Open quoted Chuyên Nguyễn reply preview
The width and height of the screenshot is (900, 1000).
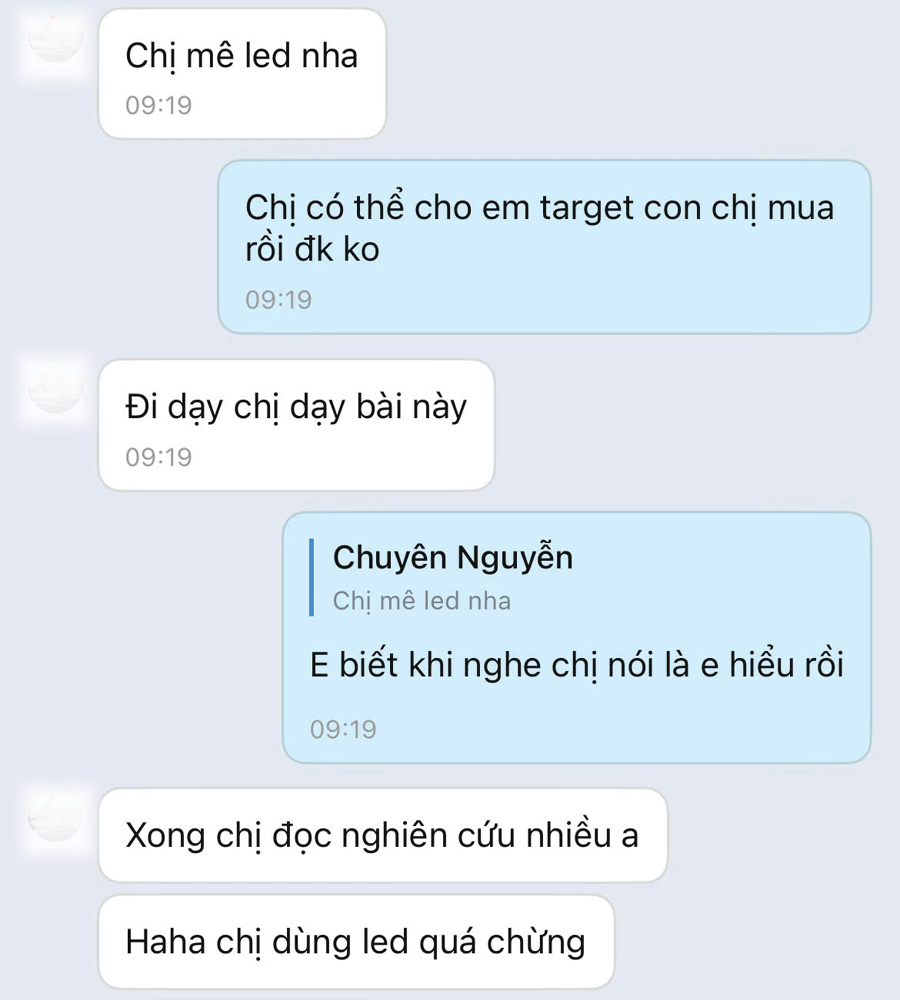pyautogui.click(x=450, y=577)
